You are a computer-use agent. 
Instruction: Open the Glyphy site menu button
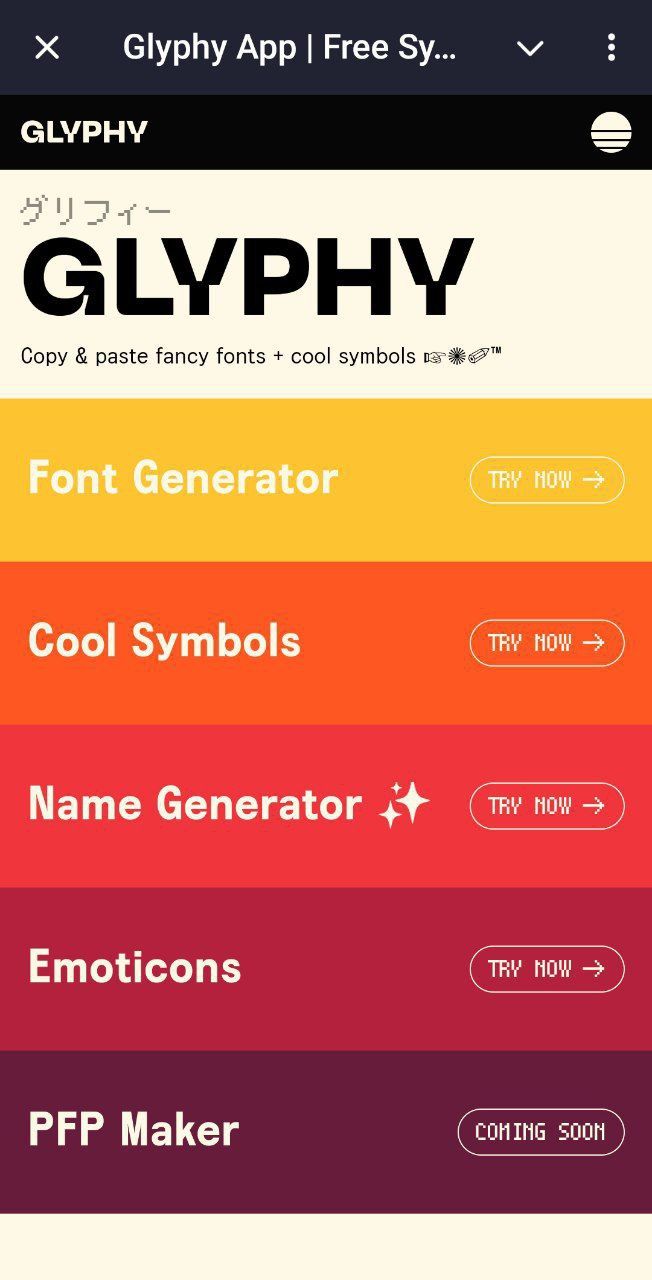(611, 132)
